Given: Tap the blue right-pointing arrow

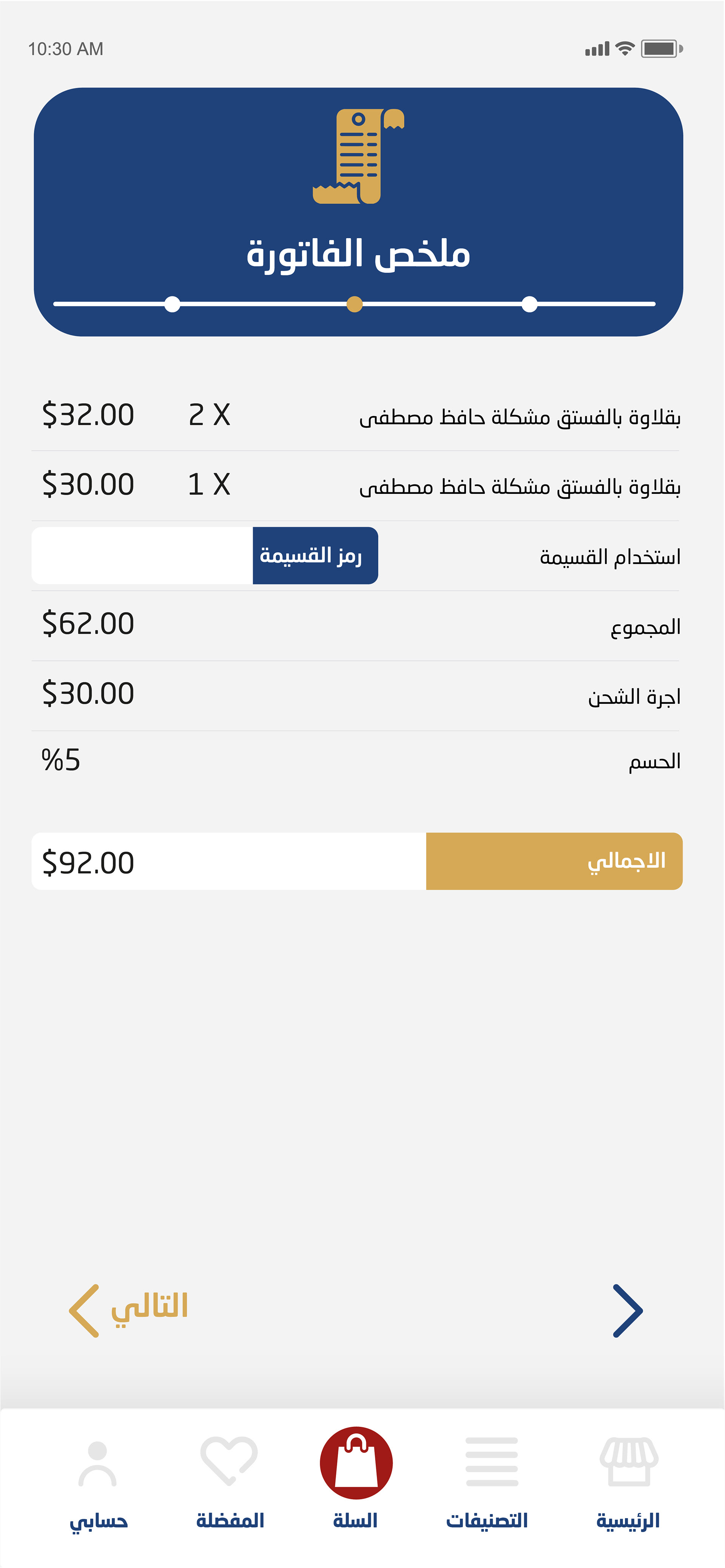Looking at the screenshot, I should pyautogui.click(x=628, y=1310).
